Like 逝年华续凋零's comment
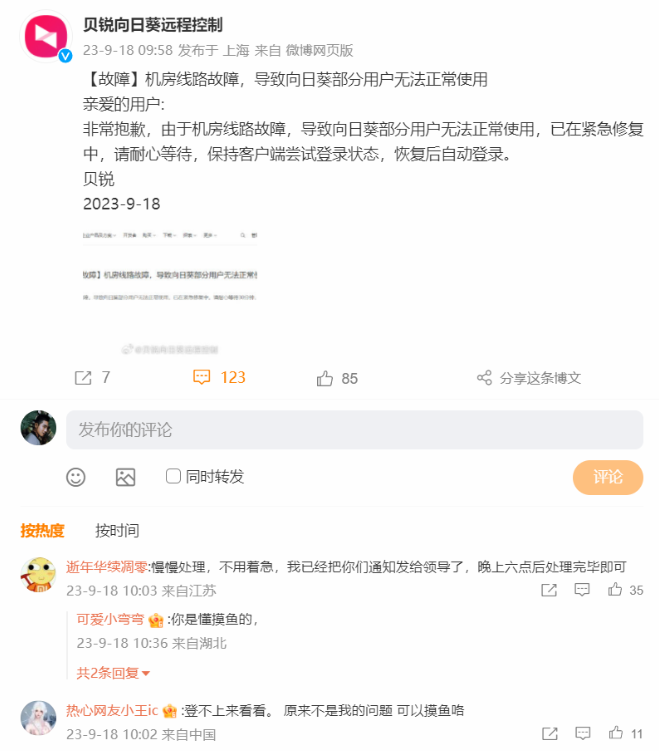This screenshot has width=659, height=751. [x=624, y=590]
